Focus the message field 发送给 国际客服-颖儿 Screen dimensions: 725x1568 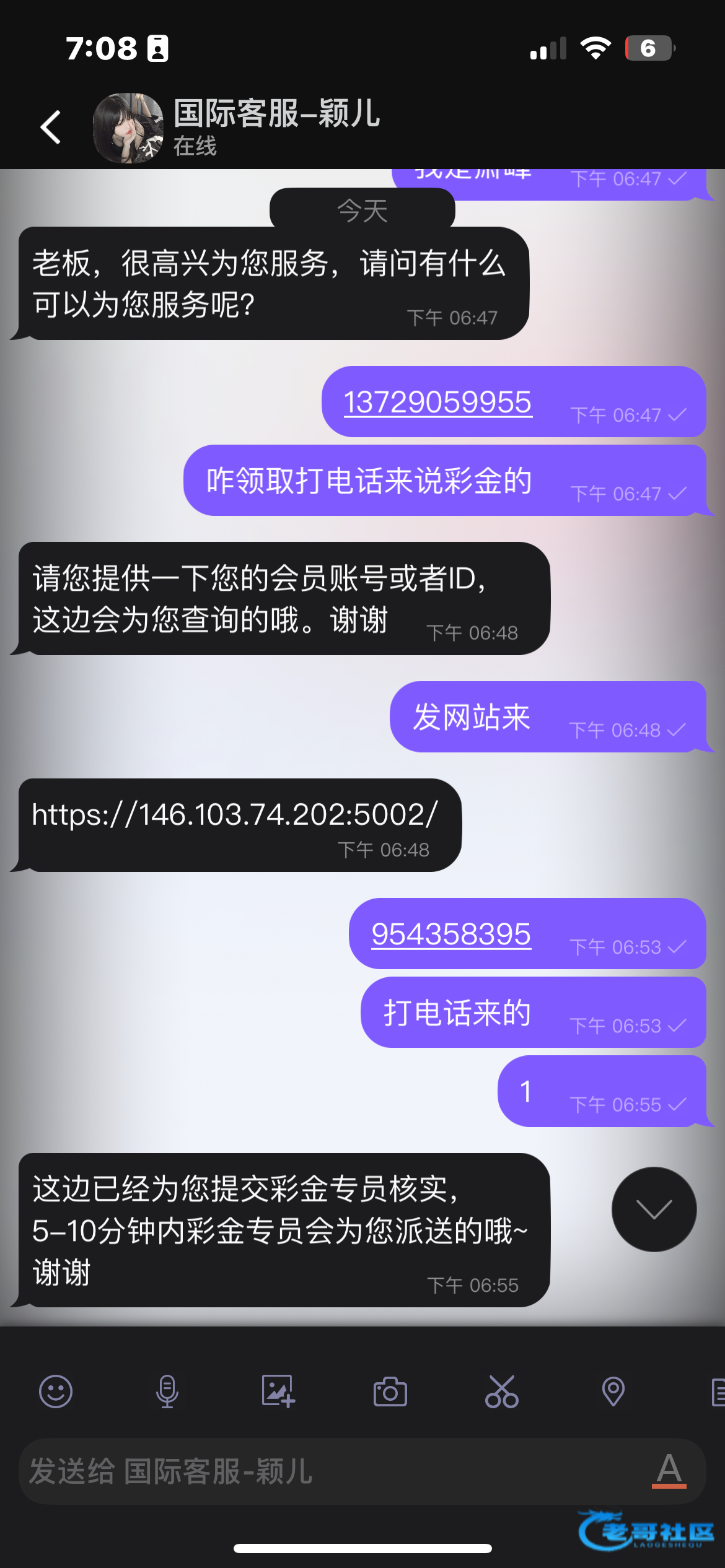(x=322, y=1471)
